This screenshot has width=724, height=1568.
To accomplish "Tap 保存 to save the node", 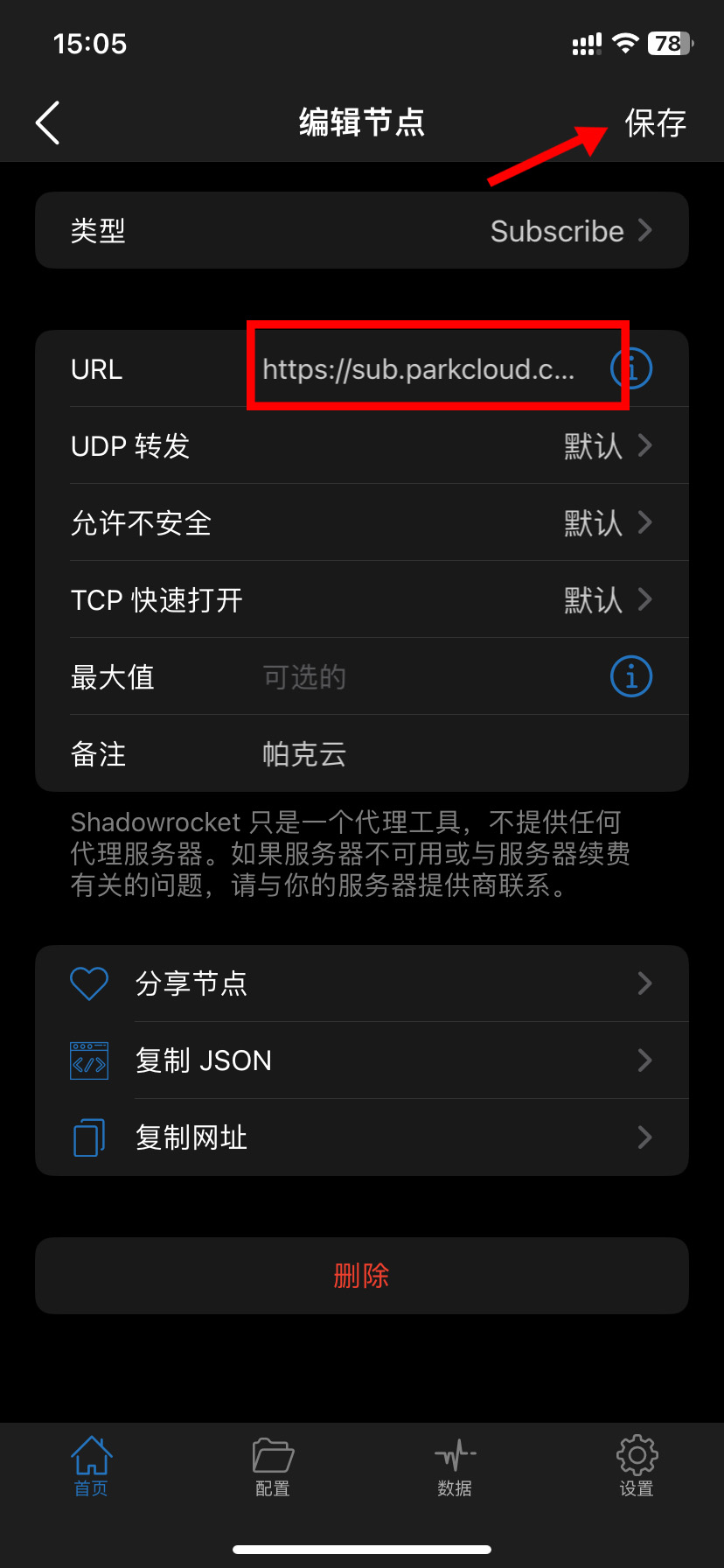I will (655, 123).
